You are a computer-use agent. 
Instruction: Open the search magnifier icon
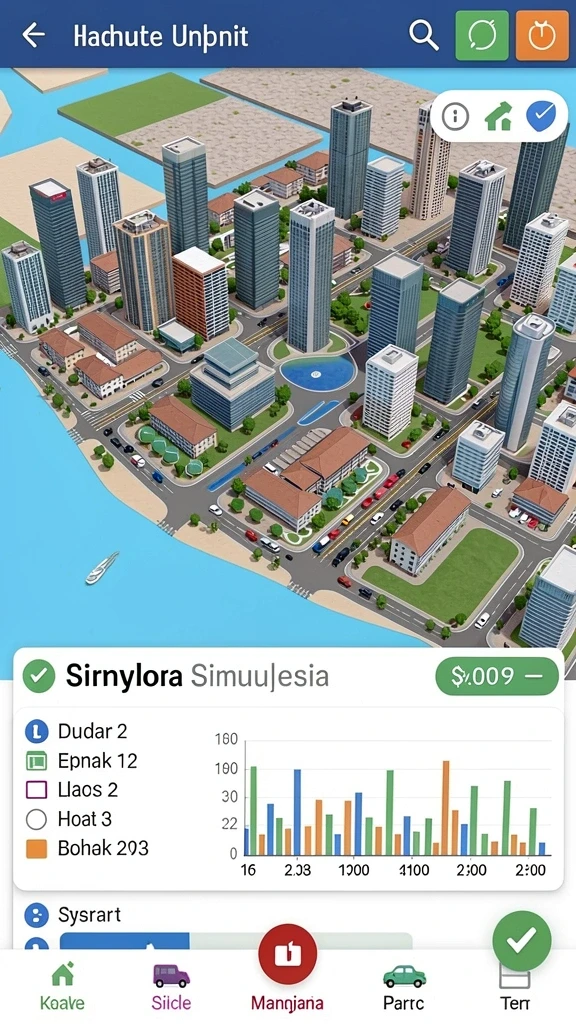tap(423, 34)
